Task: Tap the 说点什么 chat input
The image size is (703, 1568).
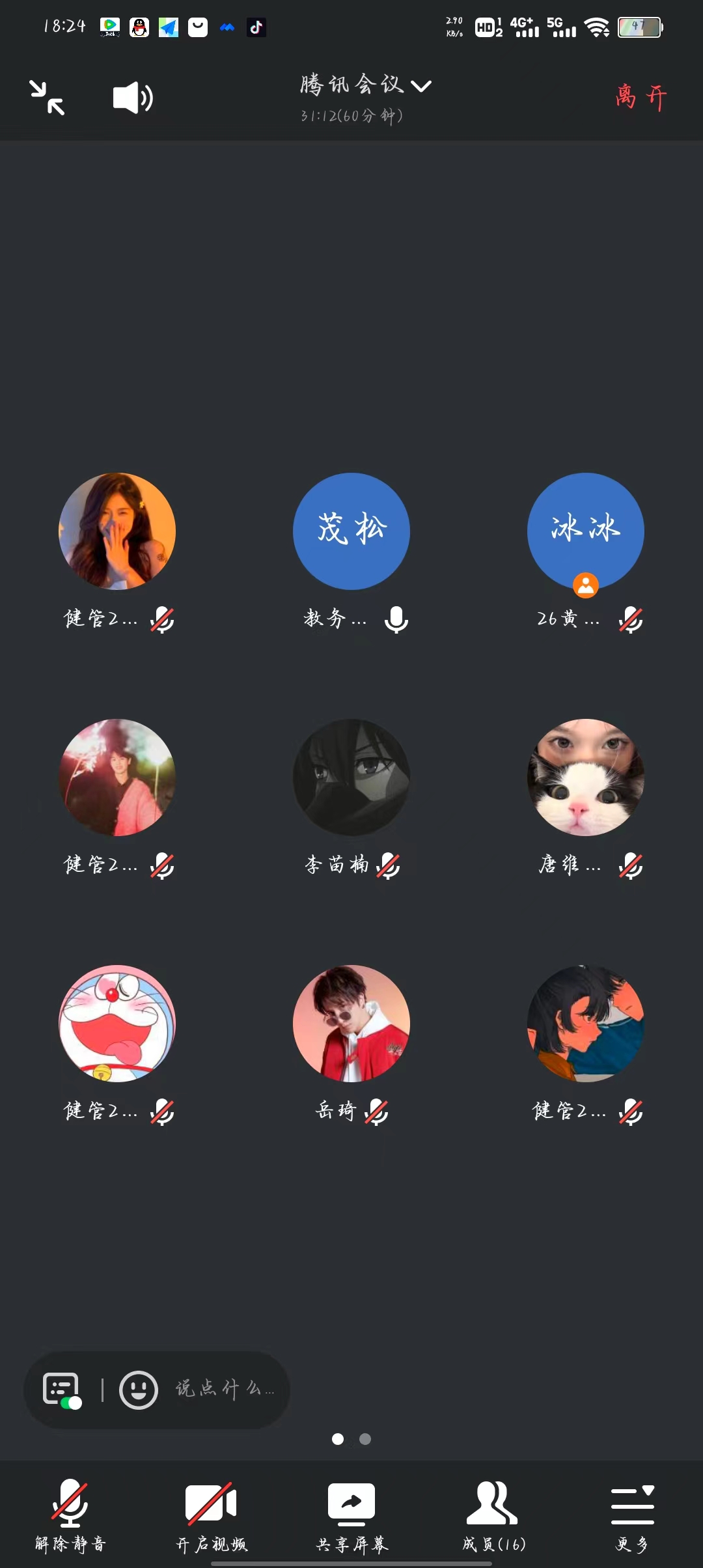Action: (225, 1390)
